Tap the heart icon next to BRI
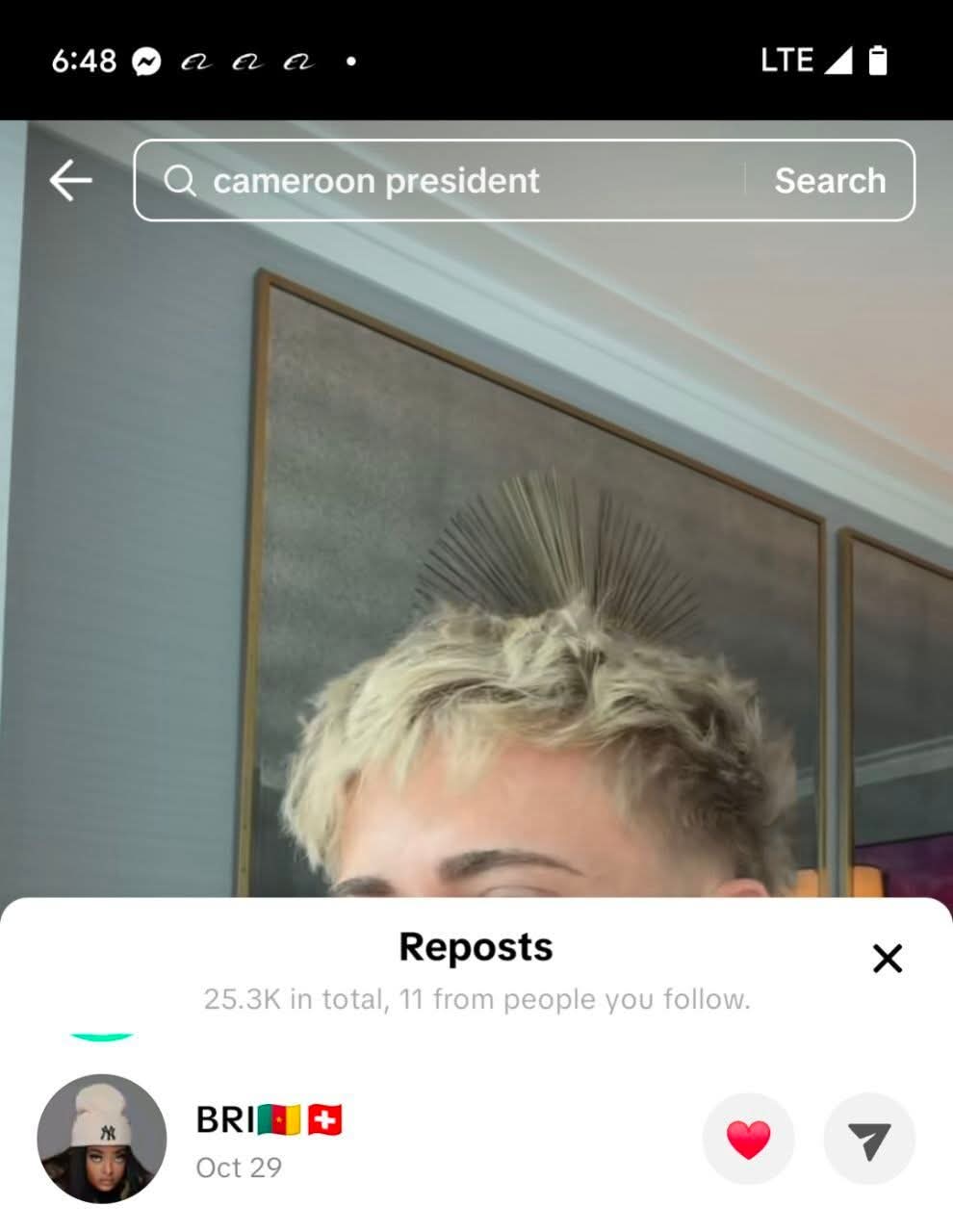The height and width of the screenshot is (1232, 953). click(748, 1140)
